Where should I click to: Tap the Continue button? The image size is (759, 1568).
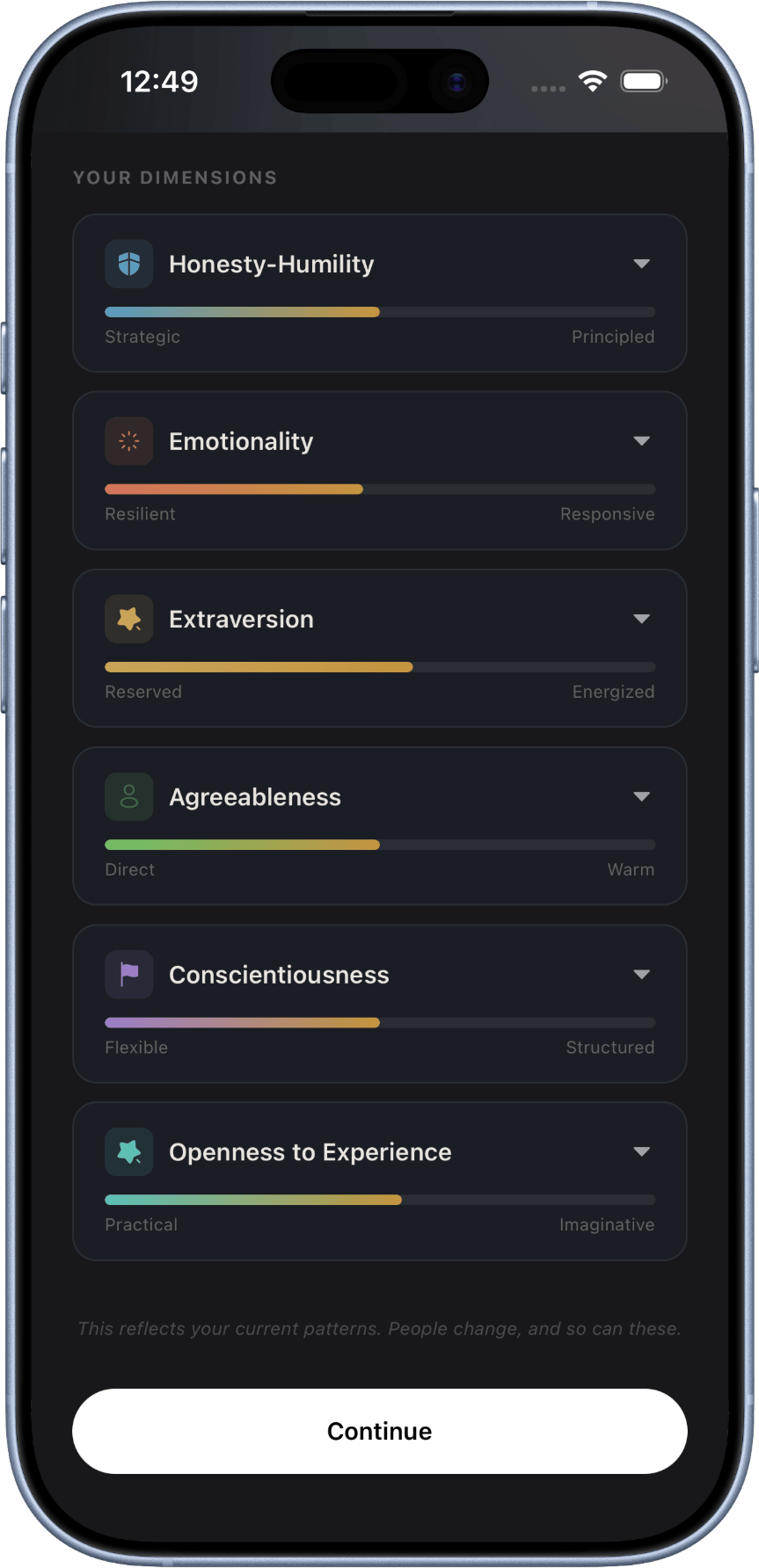[380, 1431]
